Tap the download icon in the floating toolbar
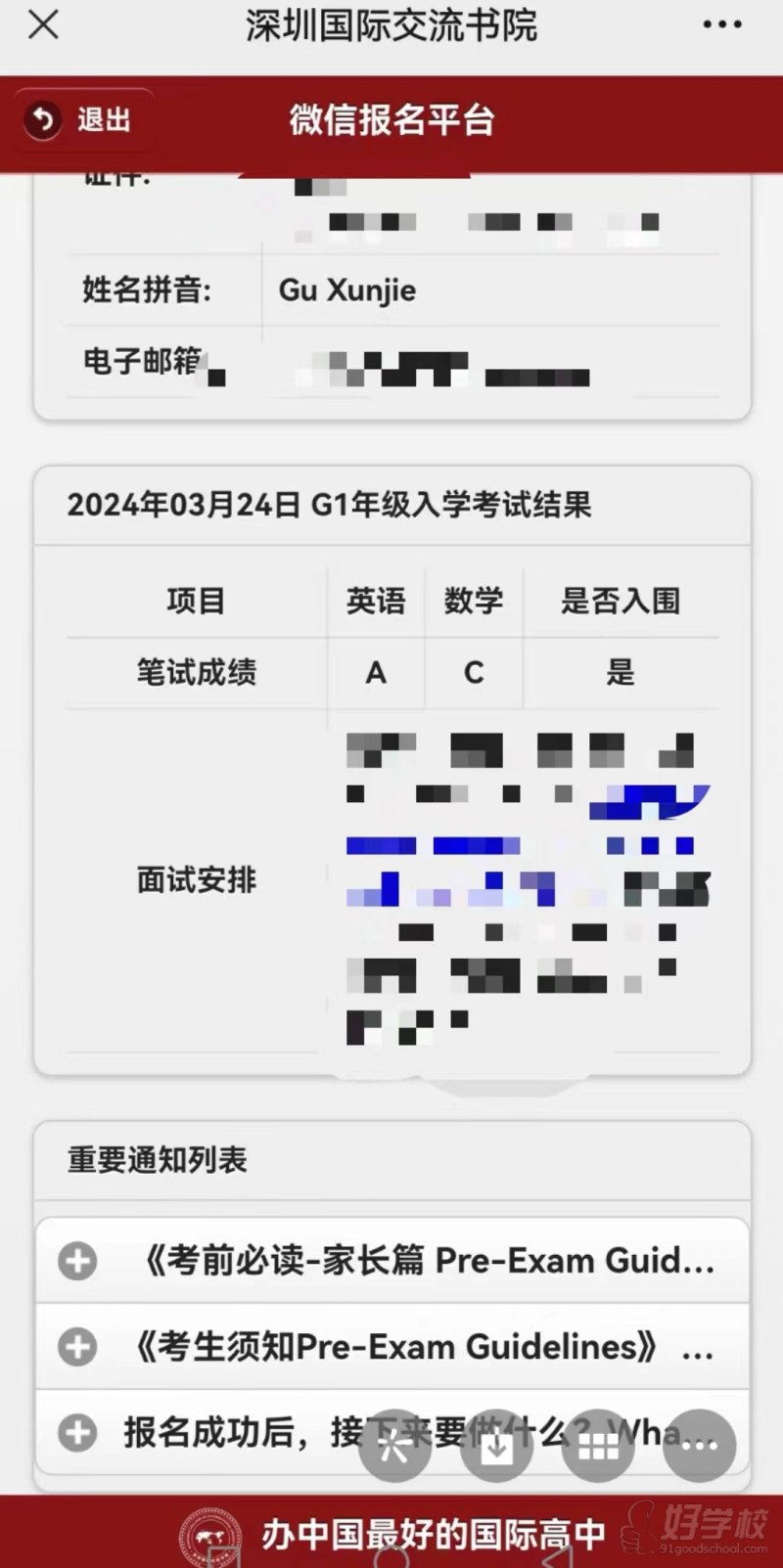 (496, 1446)
